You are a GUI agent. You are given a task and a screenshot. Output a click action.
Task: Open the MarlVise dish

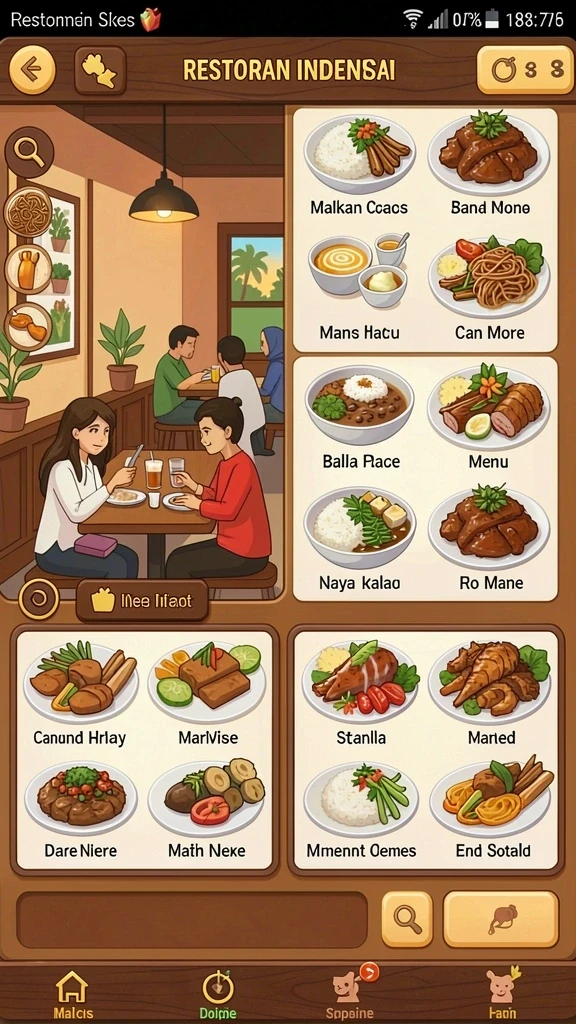[208, 694]
